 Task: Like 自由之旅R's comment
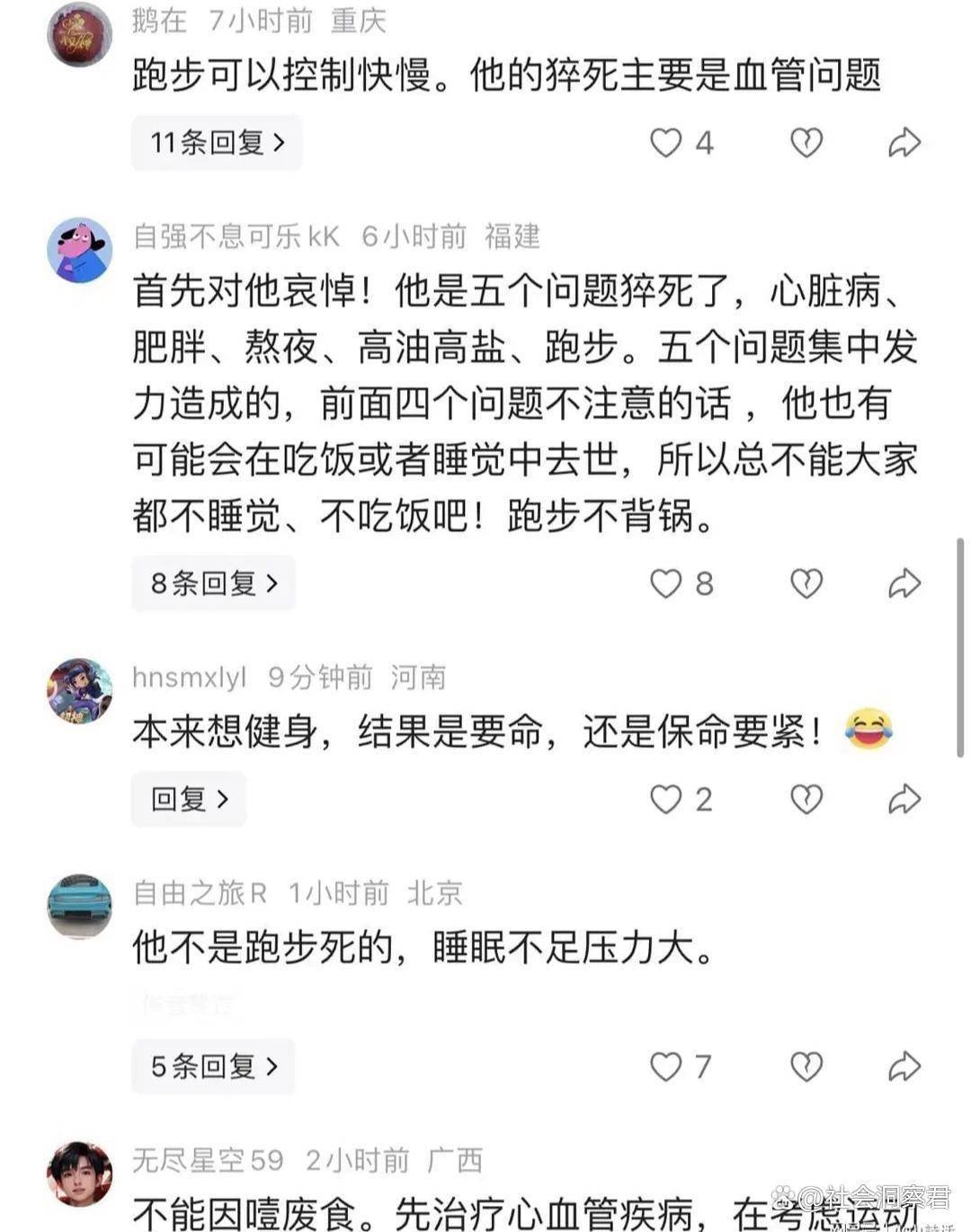tap(666, 1067)
